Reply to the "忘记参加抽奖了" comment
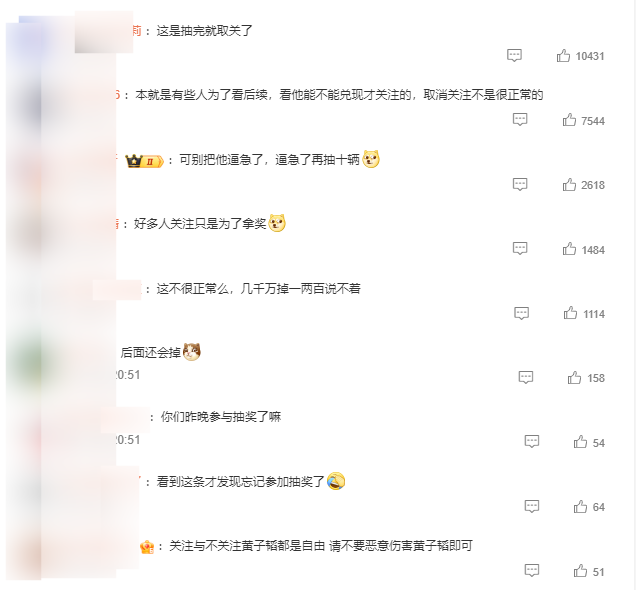 [x=532, y=507]
